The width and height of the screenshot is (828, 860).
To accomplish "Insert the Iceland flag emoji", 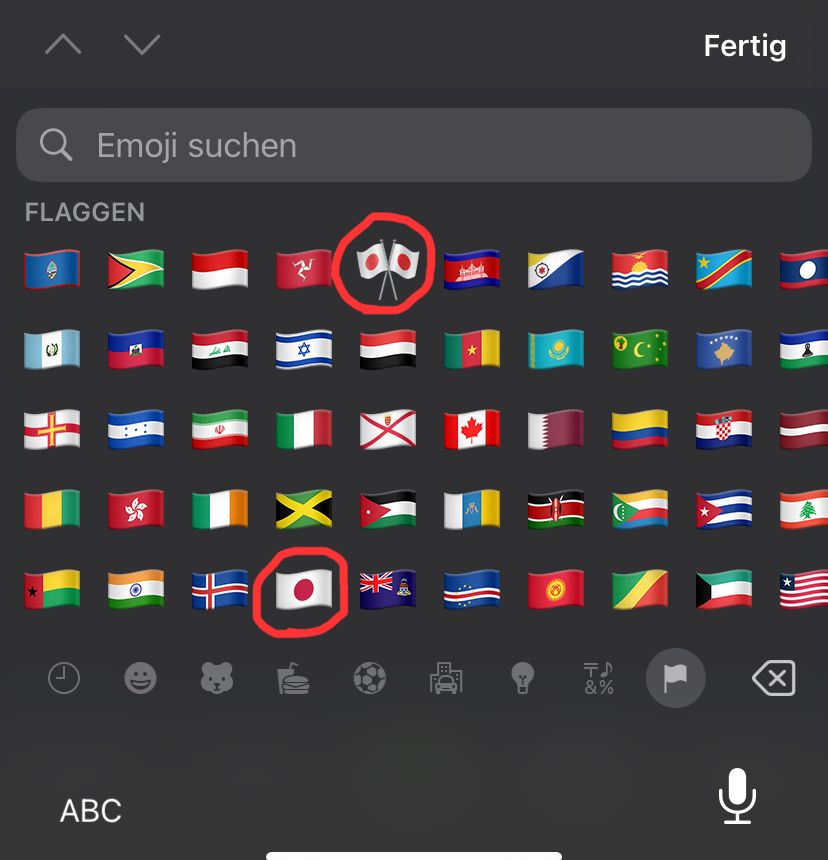I will pyautogui.click(x=219, y=590).
